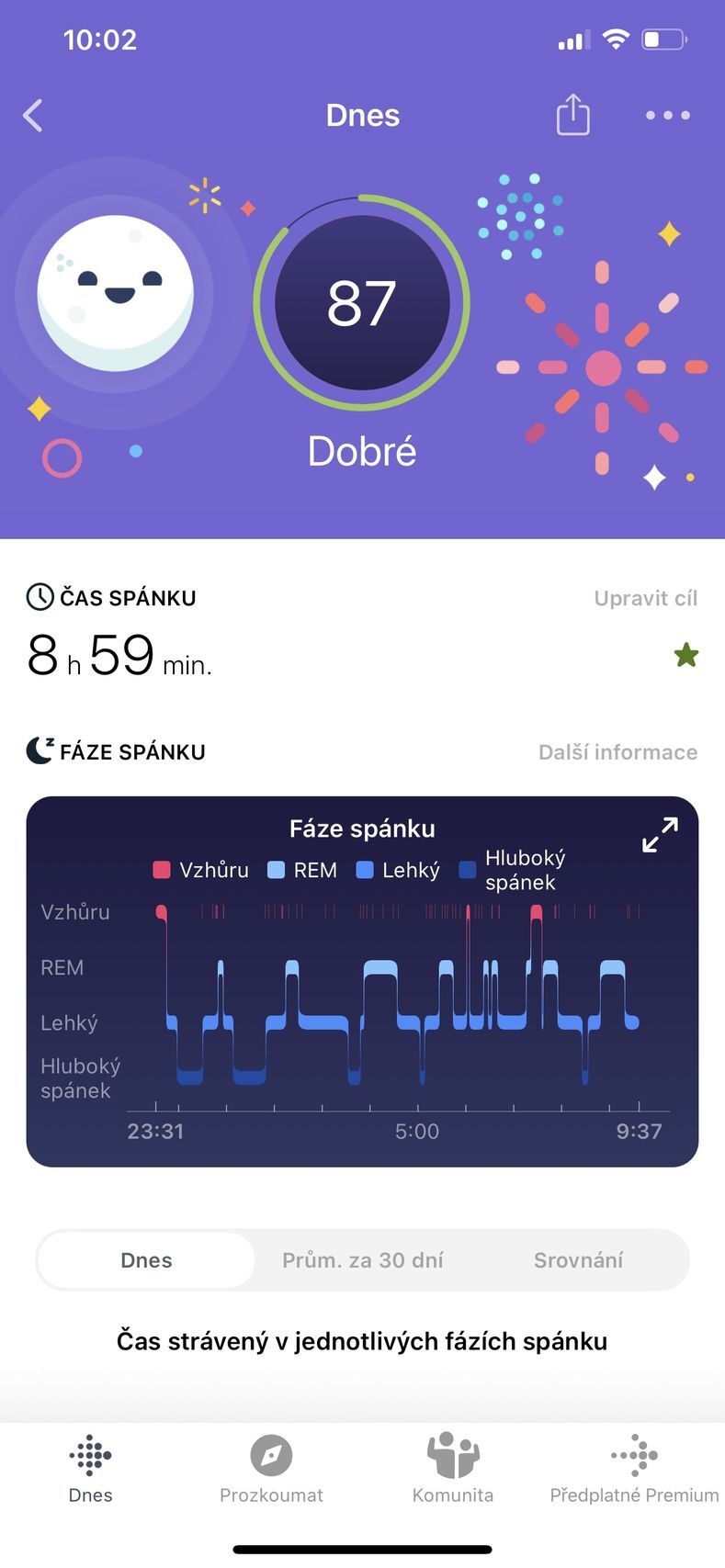
Task: Open Upravit cíl
Action: pos(644,598)
